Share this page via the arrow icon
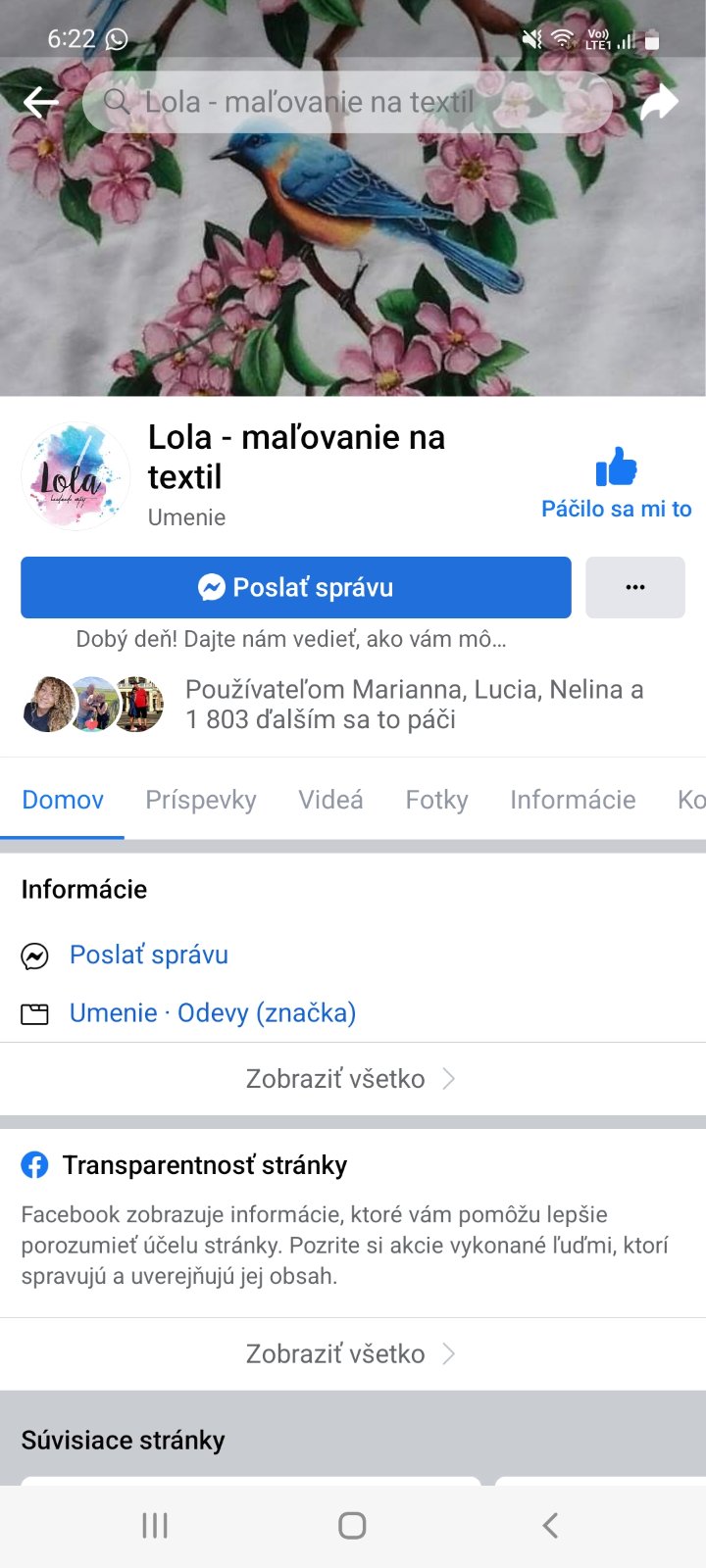Screen dimensions: 706x1568 pyautogui.click(x=659, y=101)
